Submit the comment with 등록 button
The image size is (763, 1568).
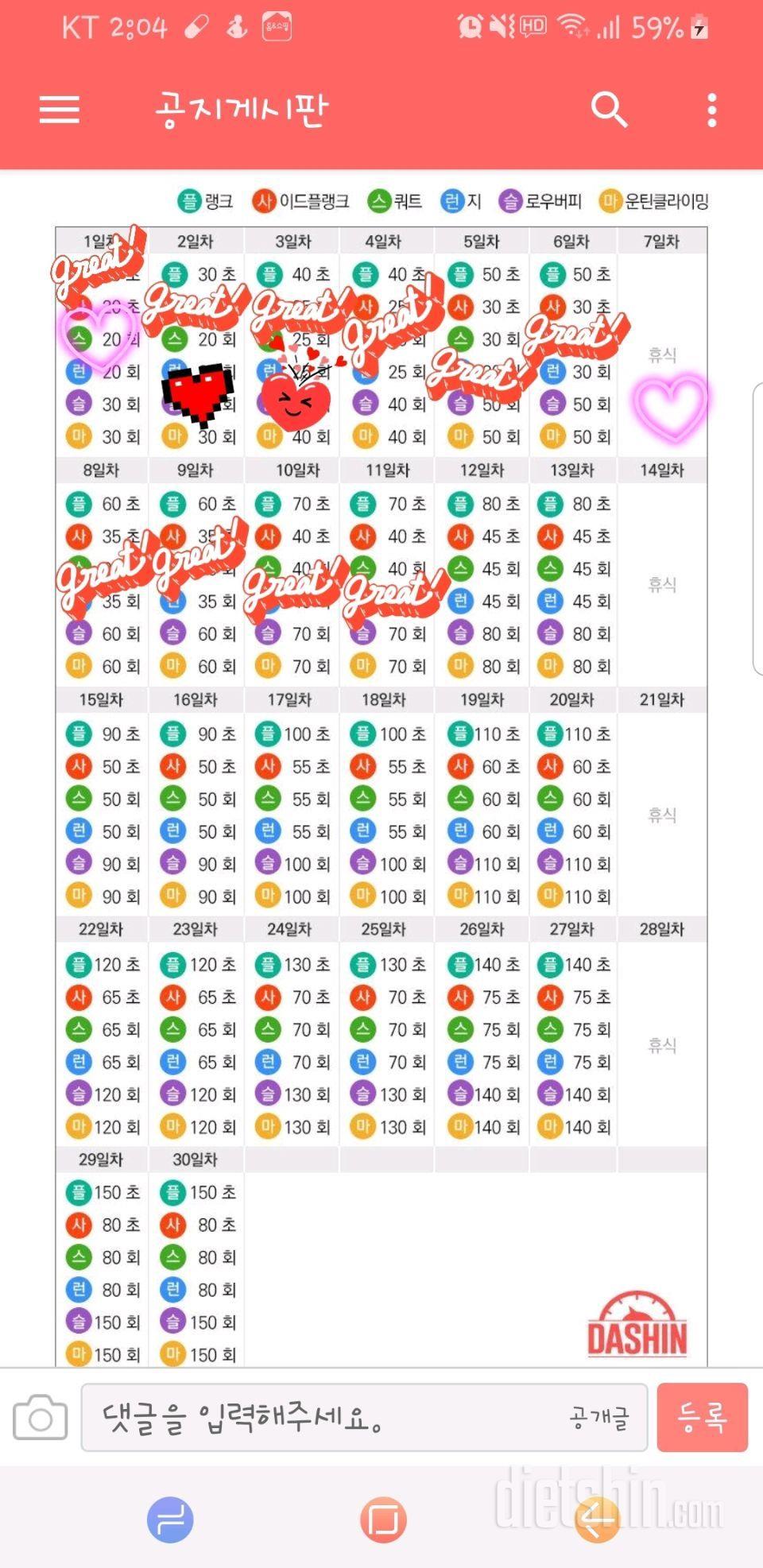coord(703,1417)
